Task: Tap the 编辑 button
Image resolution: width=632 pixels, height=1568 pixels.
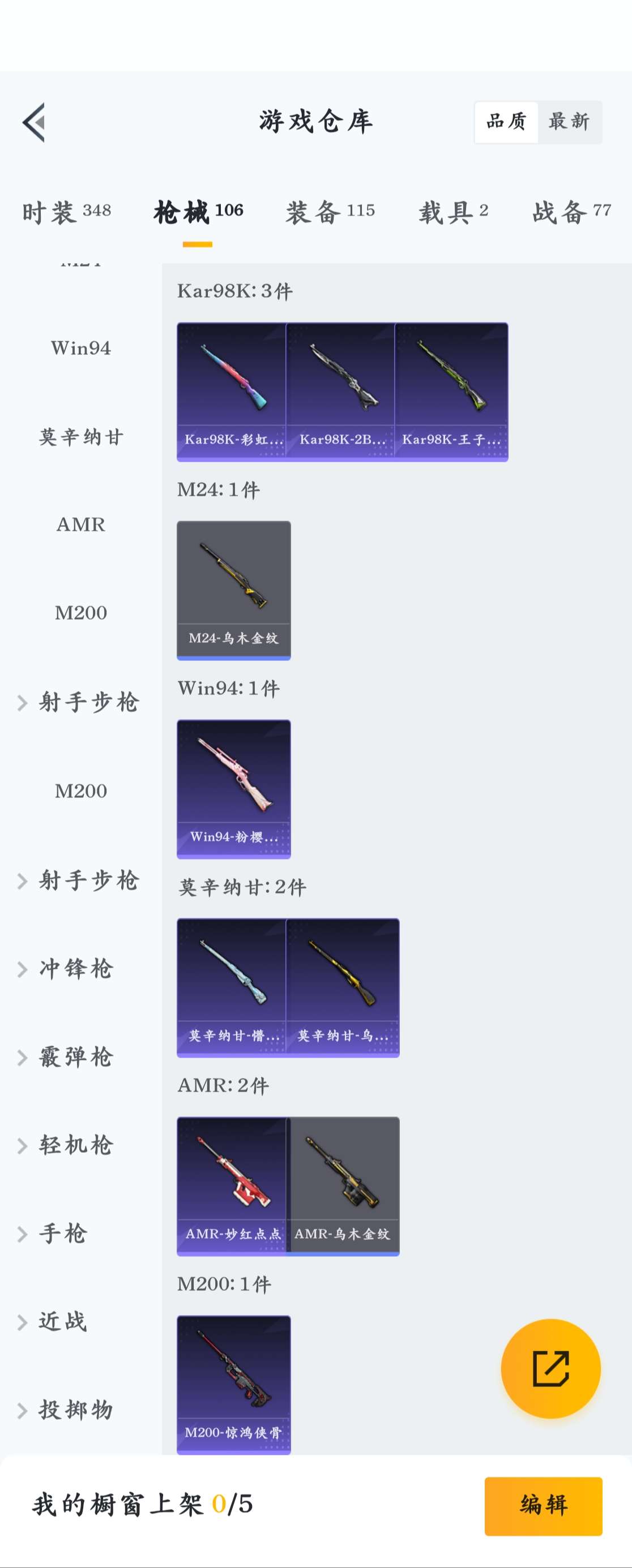Action: click(x=543, y=1506)
